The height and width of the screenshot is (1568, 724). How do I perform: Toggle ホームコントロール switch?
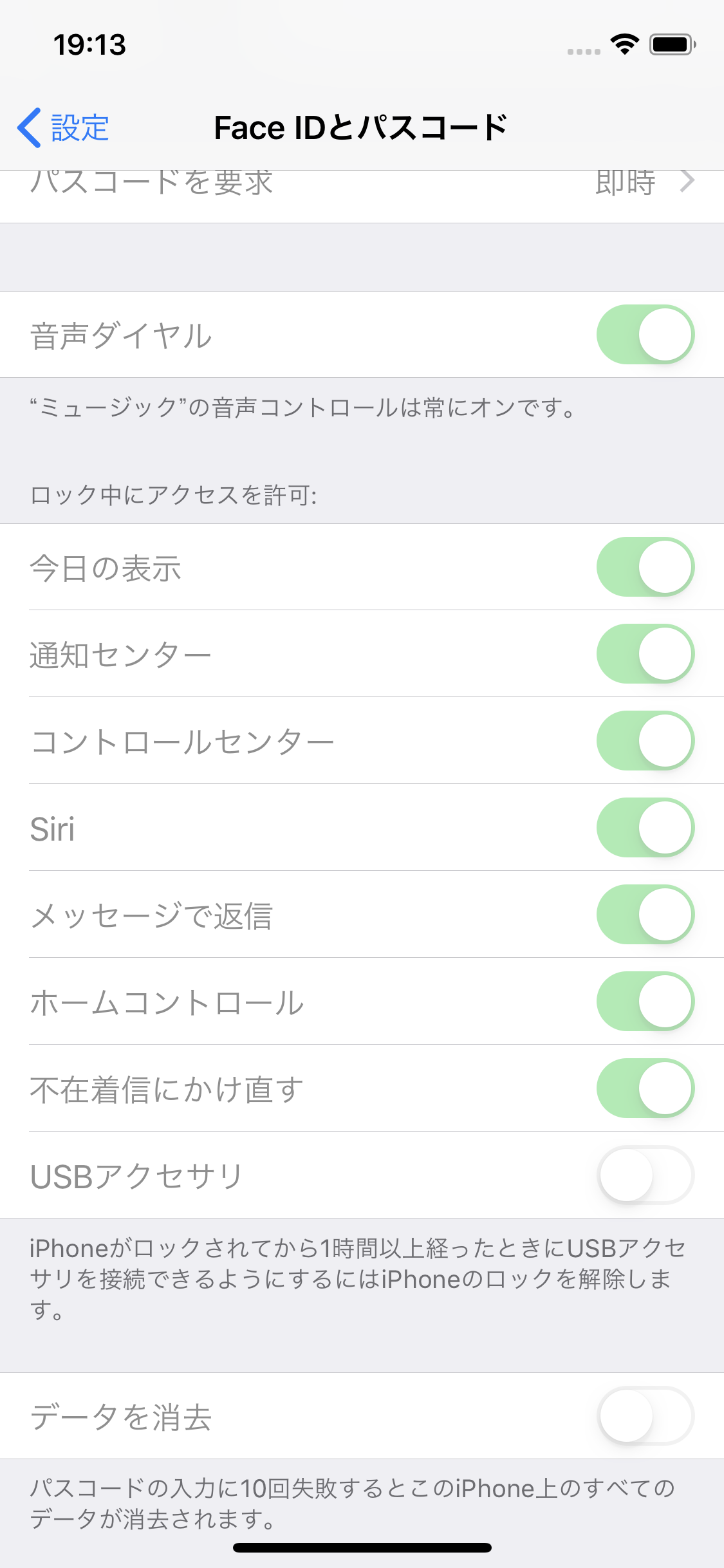click(645, 1002)
